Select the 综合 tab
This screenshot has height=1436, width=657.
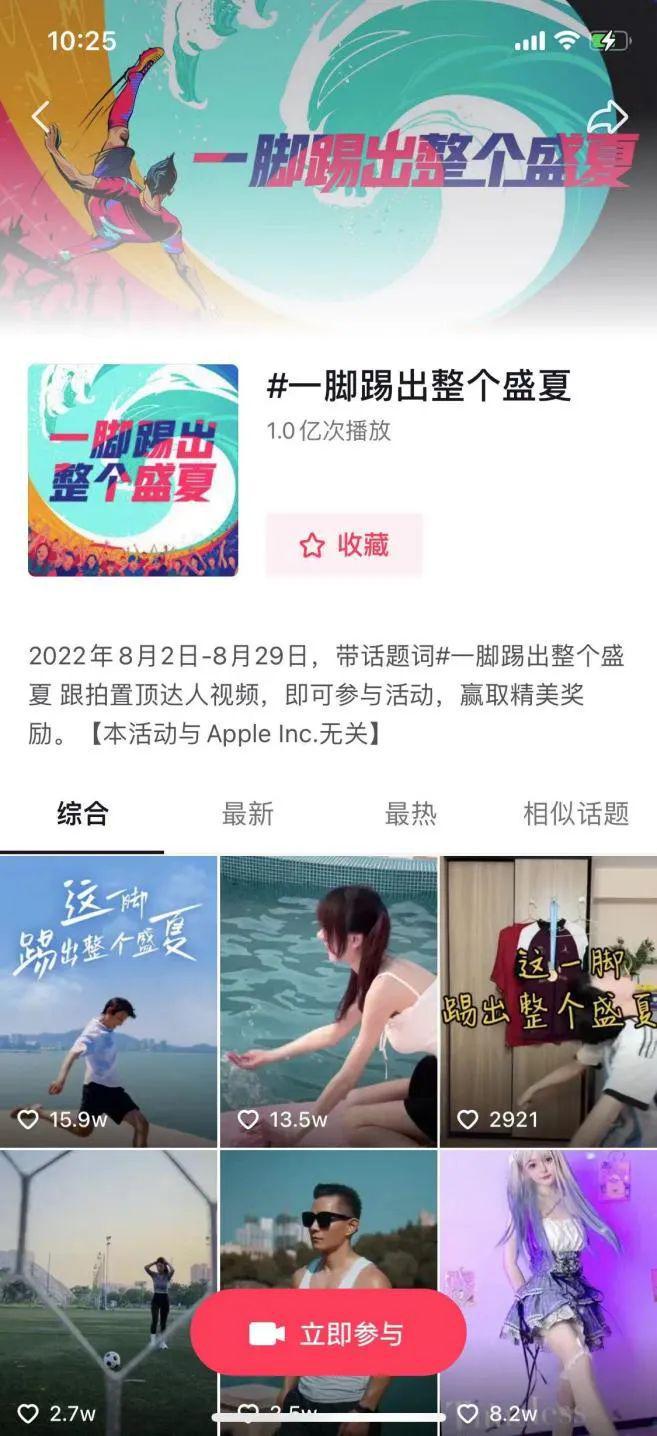(x=82, y=814)
